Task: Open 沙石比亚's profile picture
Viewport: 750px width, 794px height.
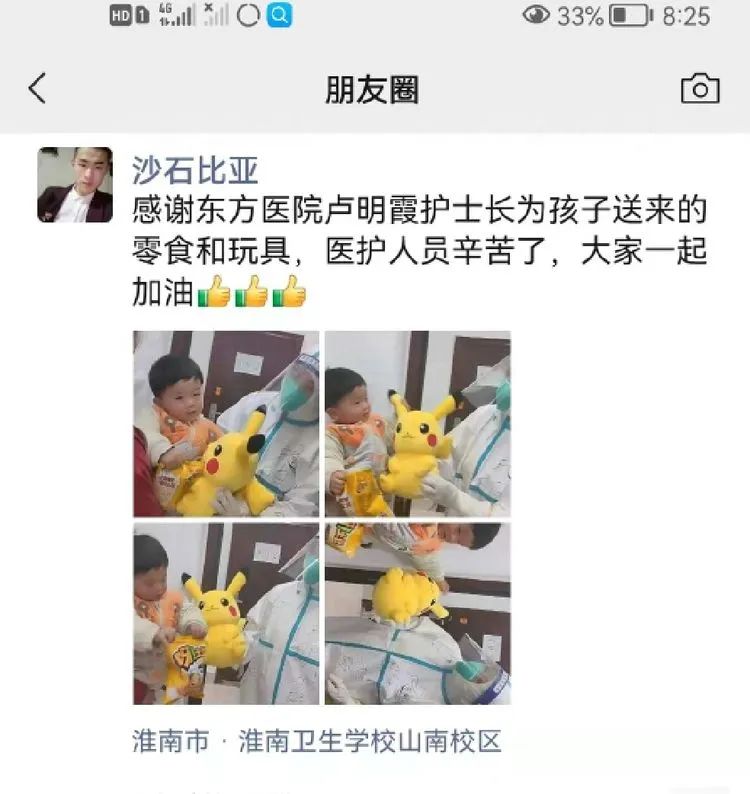Action: click(x=75, y=185)
